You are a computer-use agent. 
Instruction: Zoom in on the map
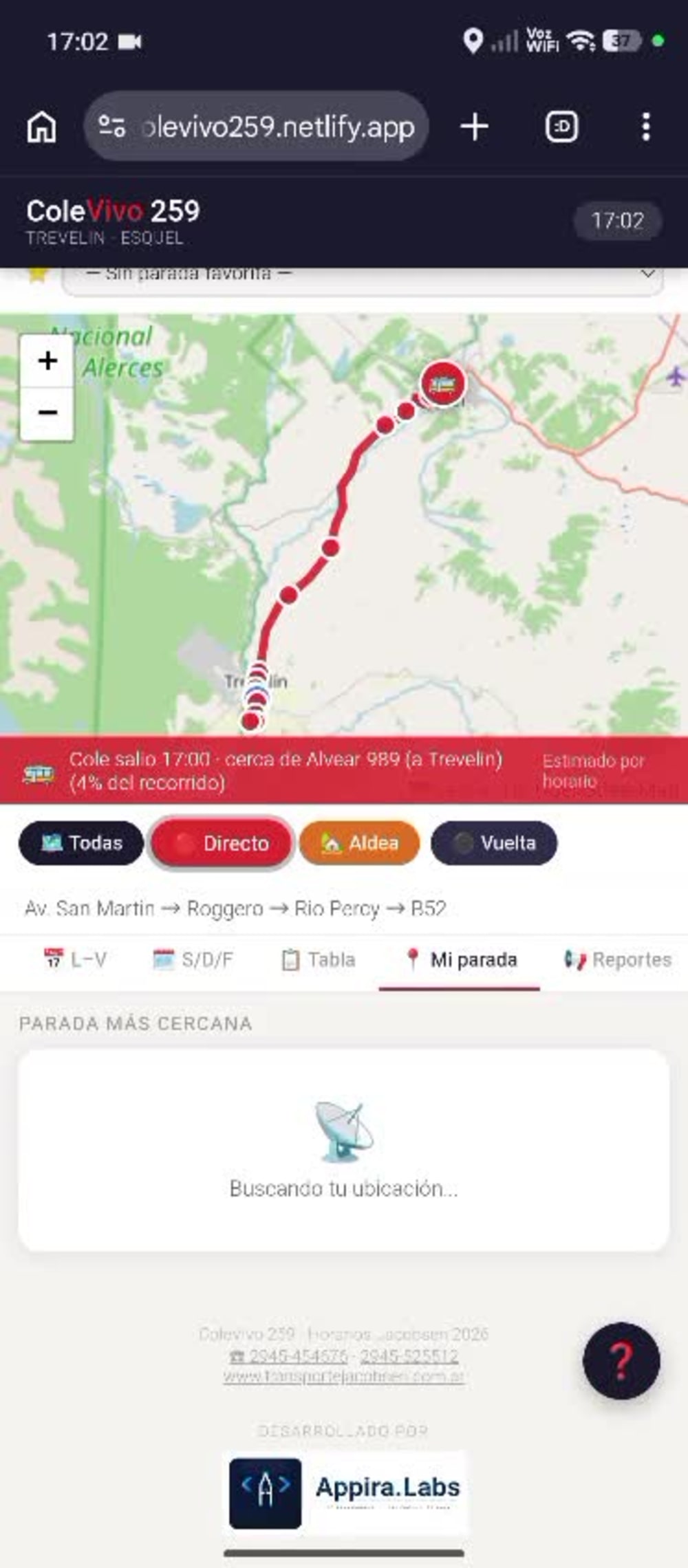[47, 360]
